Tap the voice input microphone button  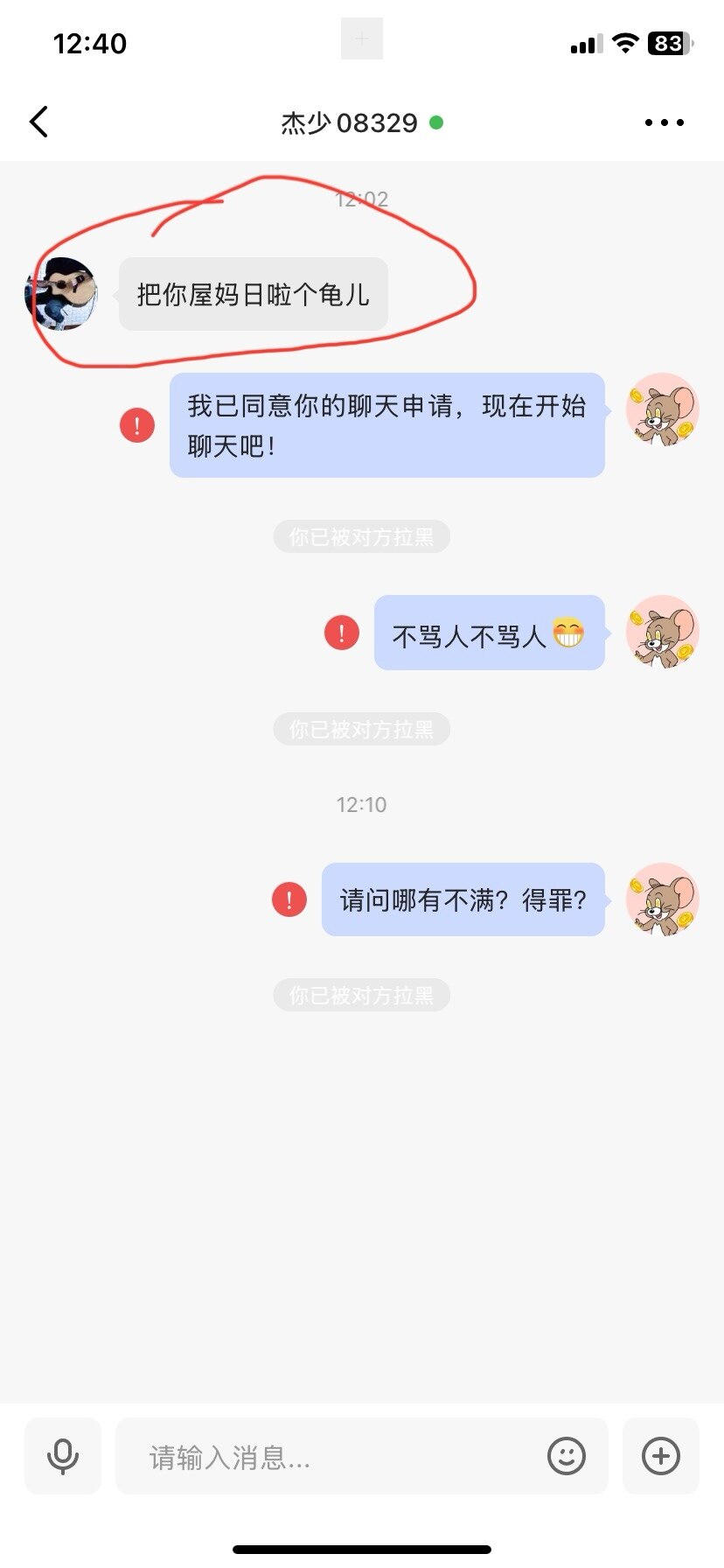pos(63,1456)
